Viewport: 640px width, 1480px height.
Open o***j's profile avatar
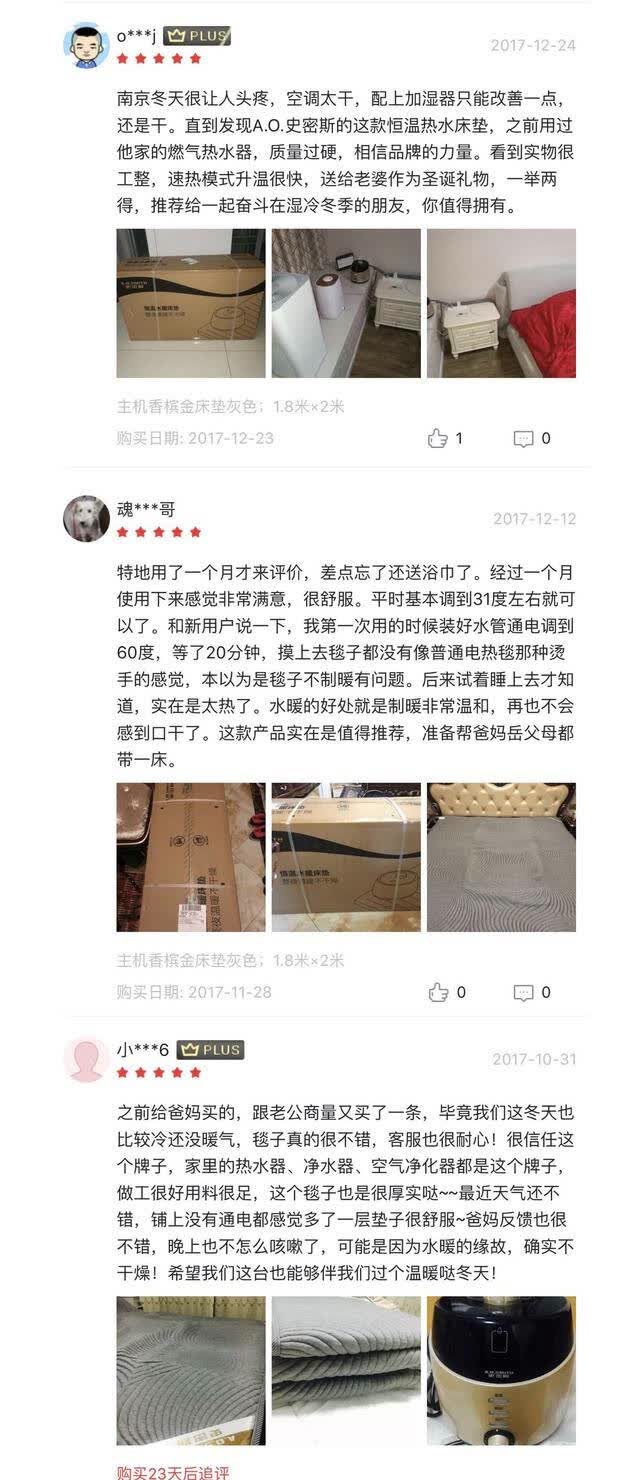pyautogui.click(x=86, y=45)
